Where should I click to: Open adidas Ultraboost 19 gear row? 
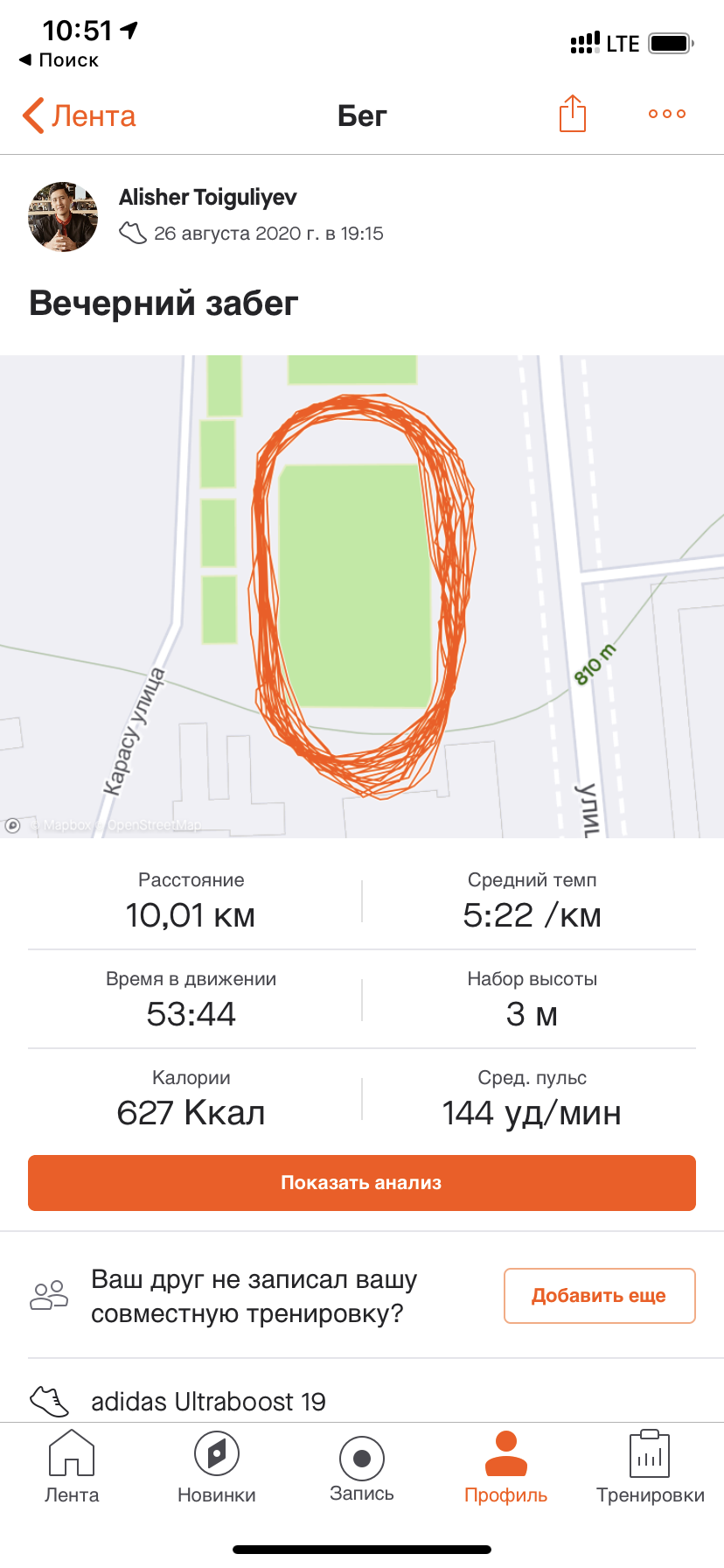[208, 1401]
